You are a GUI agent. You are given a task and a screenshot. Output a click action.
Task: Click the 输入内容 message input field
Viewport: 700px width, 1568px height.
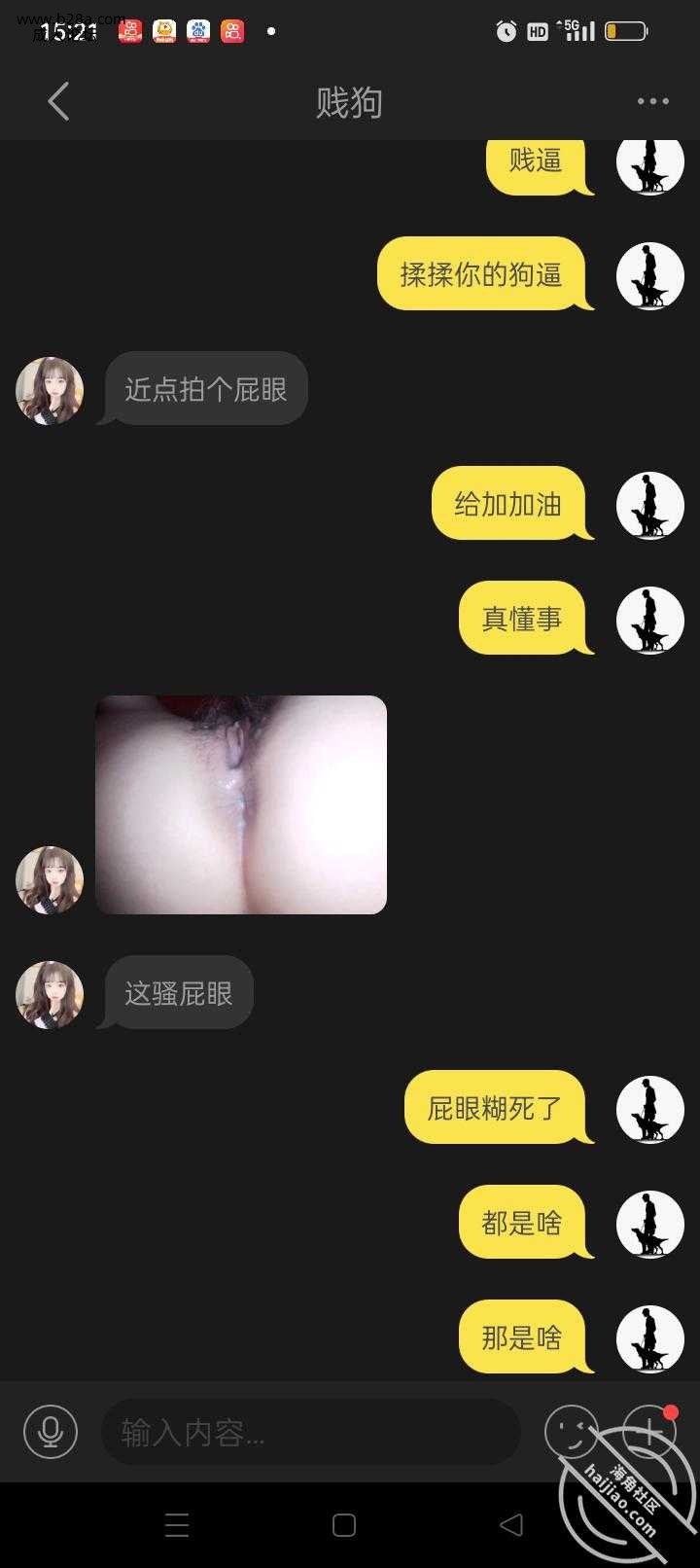point(311,1431)
